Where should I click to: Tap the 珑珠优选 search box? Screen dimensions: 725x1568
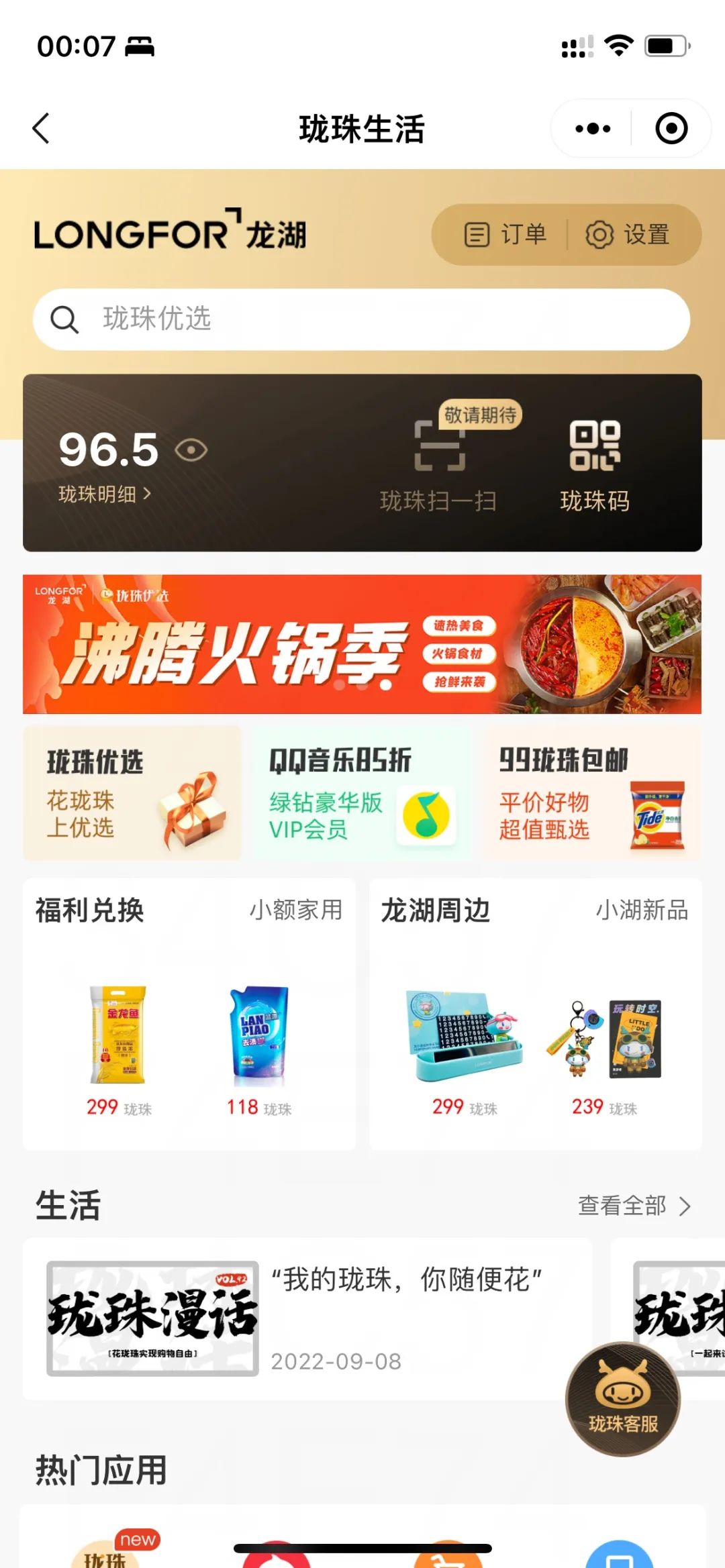[x=361, y=319]
